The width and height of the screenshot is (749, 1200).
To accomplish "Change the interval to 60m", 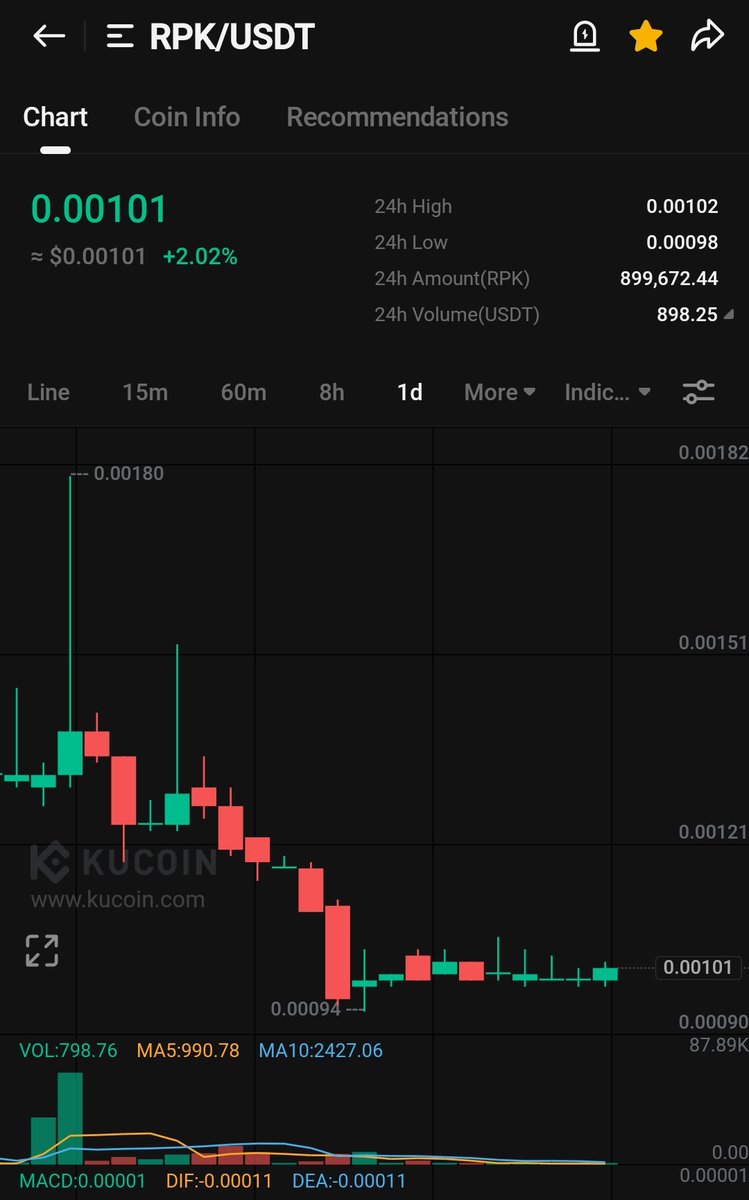I will coord(243,392).
